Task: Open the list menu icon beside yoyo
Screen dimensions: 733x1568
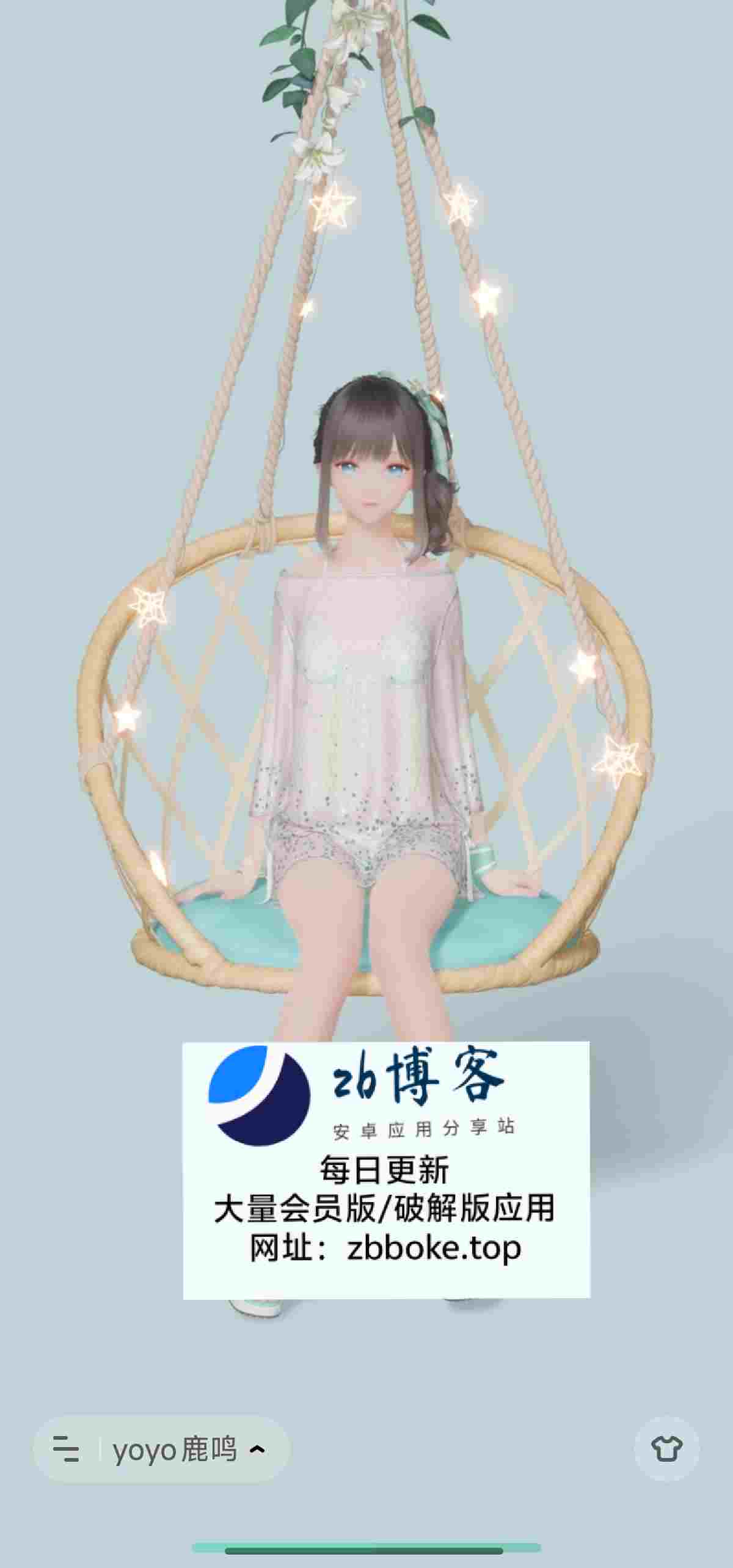Action: point(66,1448)
